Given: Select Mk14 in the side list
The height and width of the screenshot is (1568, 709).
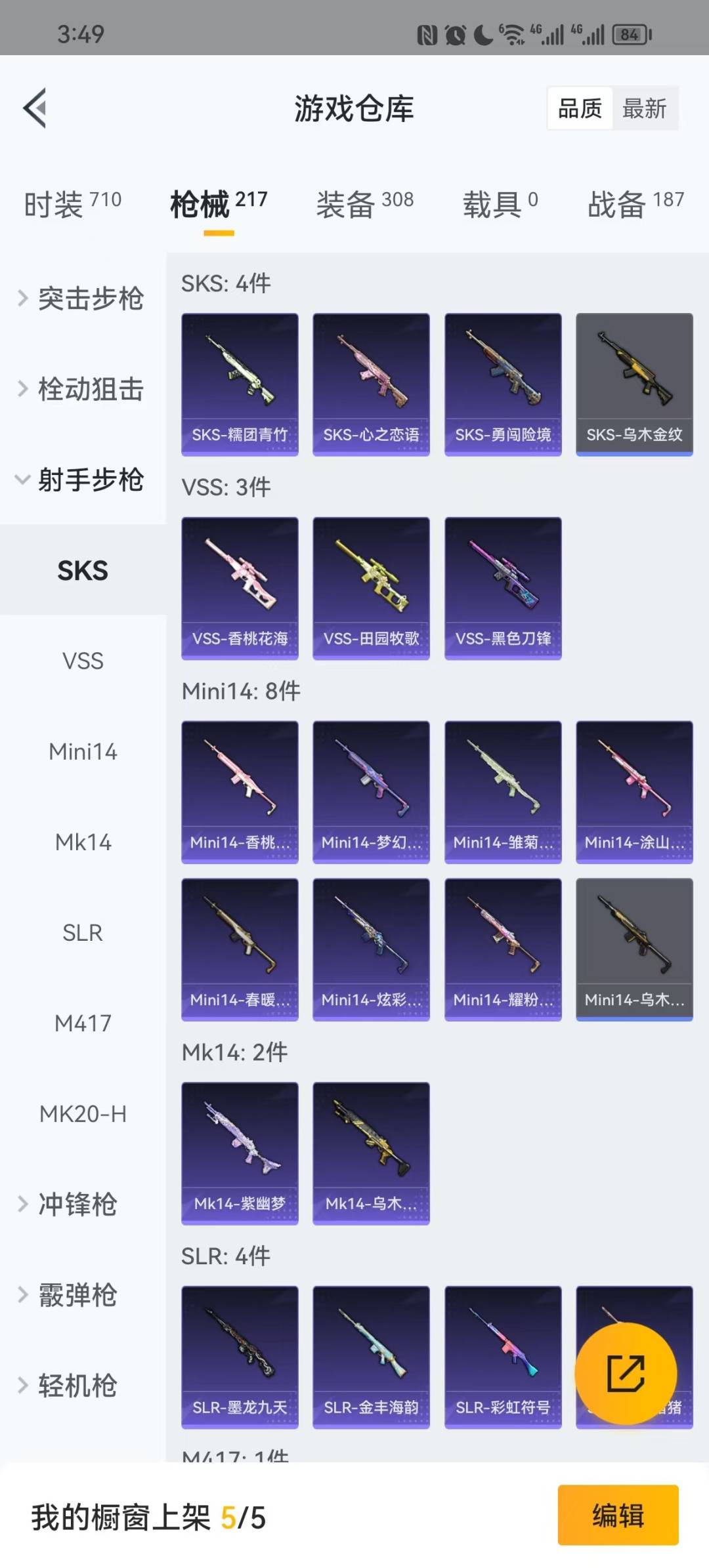Looking at the screenshot, I should [83, 842].
